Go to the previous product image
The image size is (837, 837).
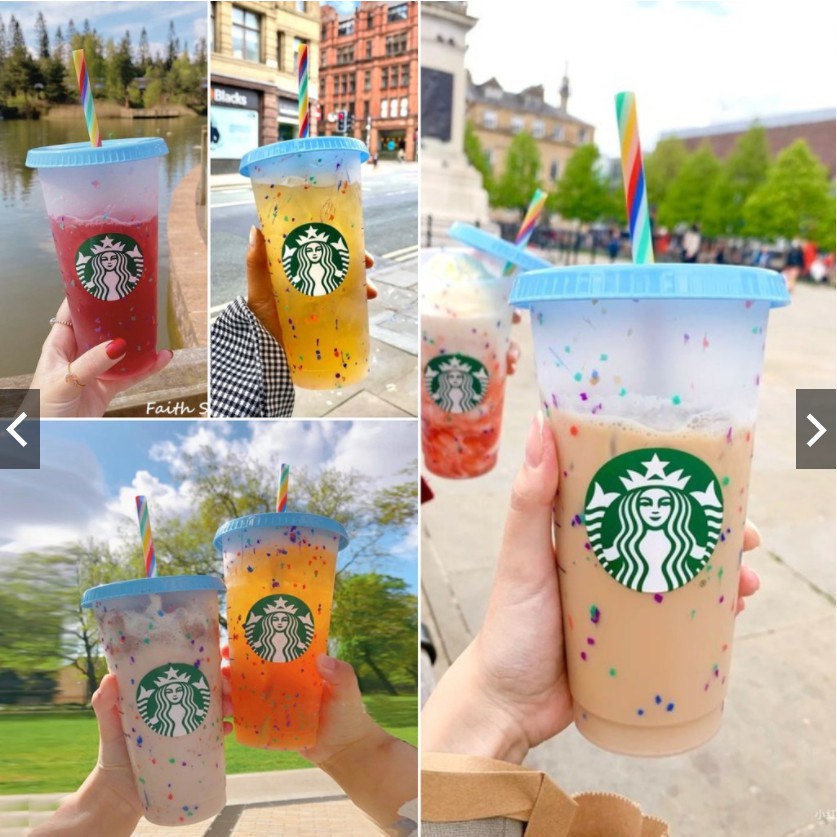click(19, 429)
